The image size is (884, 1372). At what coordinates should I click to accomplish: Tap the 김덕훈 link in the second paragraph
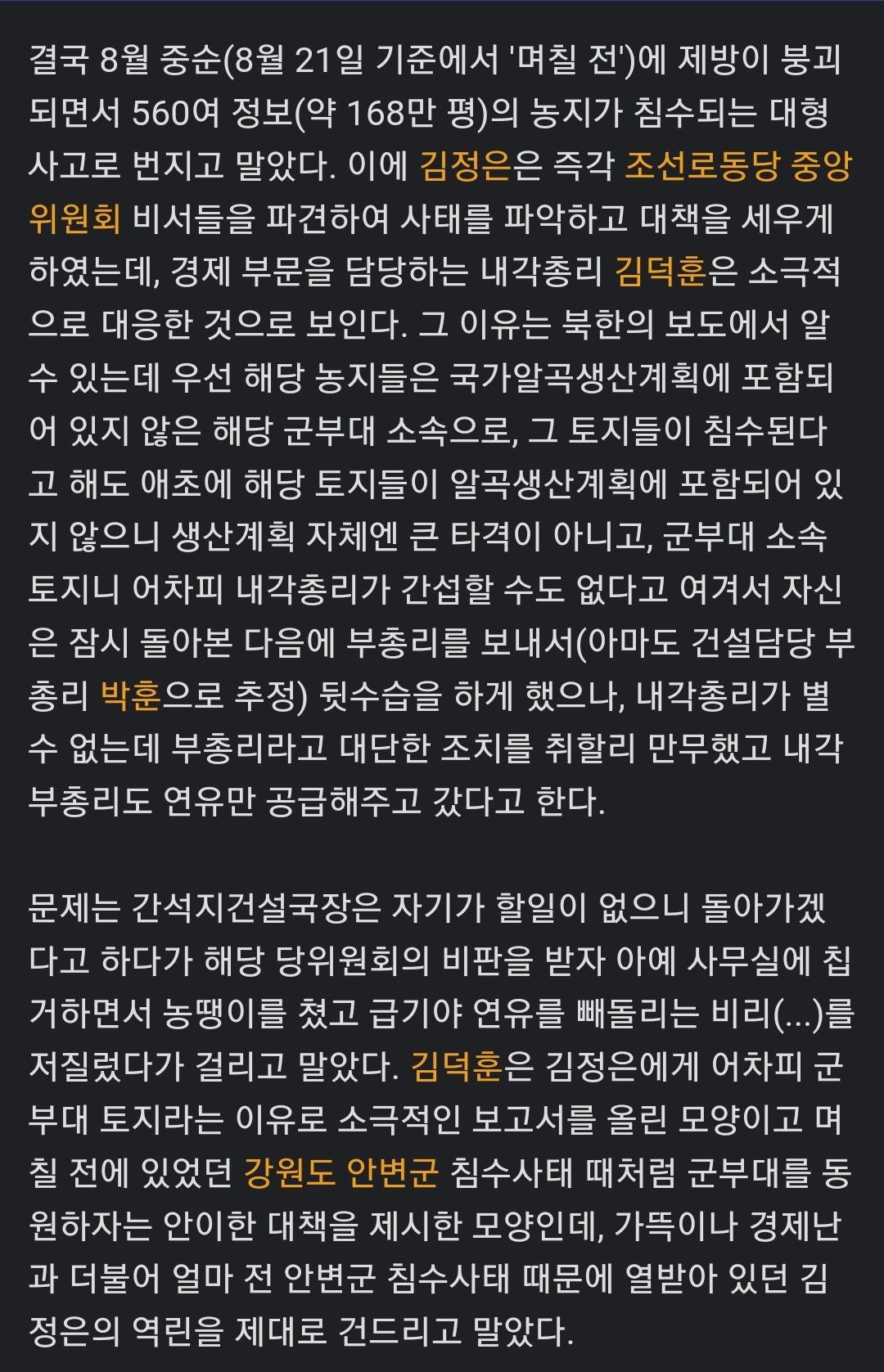coord(456,1067)
